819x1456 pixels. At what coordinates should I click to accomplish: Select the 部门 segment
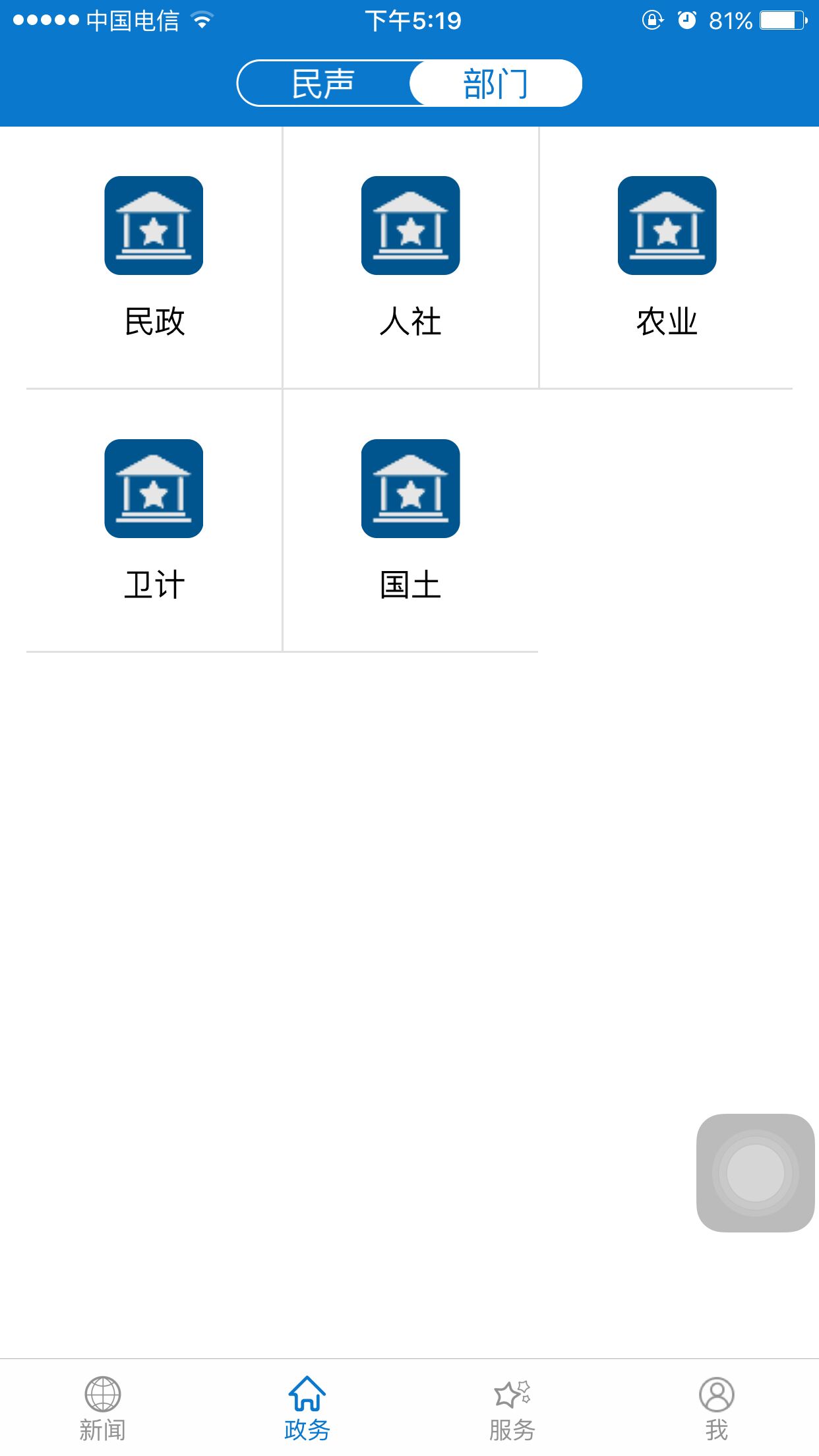pos(496,84)
